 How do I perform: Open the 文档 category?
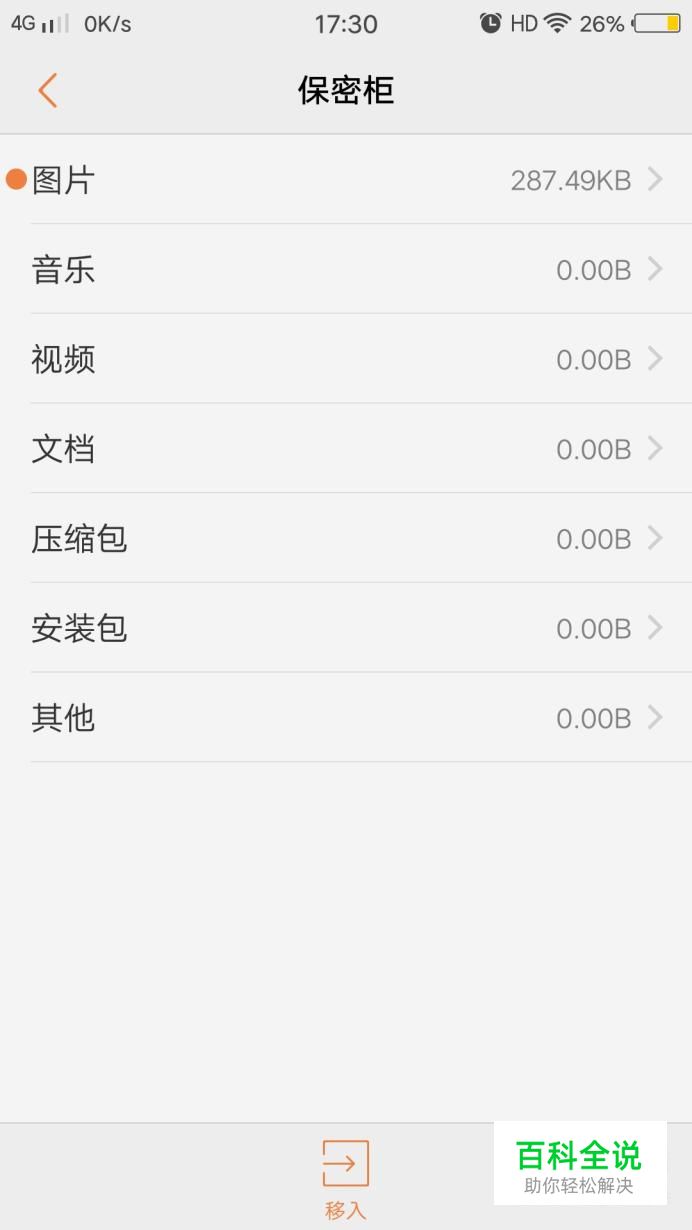pos(346,449)
